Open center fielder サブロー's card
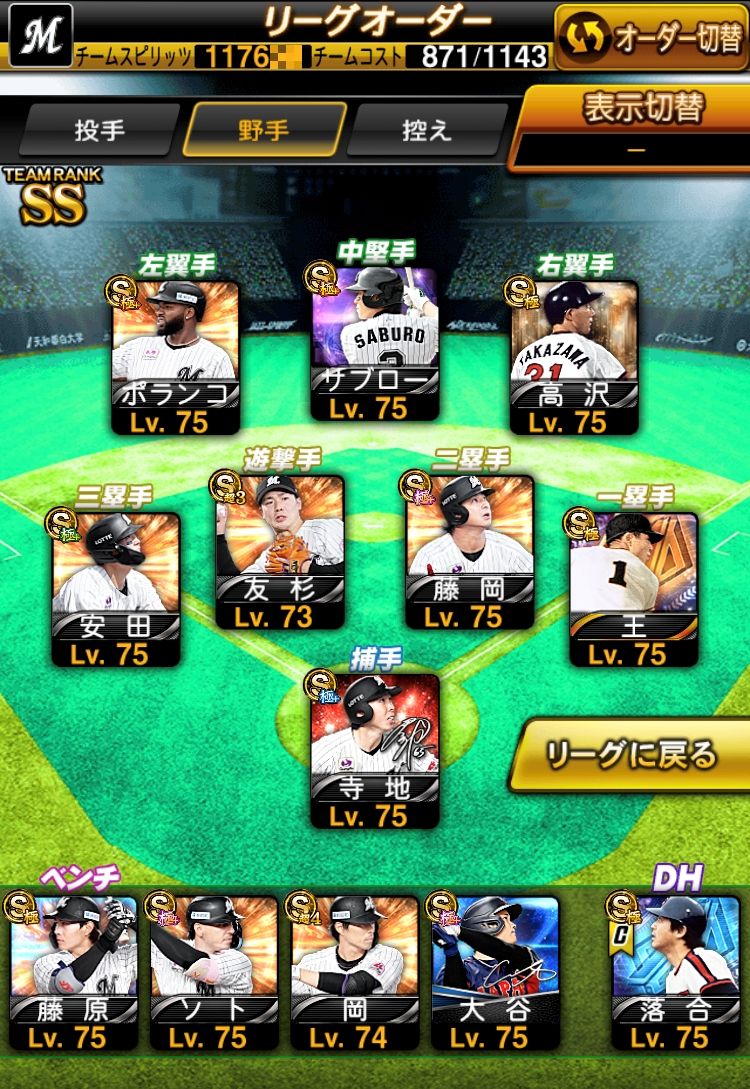The image size is (750, 1089). [x=375, y=342]
